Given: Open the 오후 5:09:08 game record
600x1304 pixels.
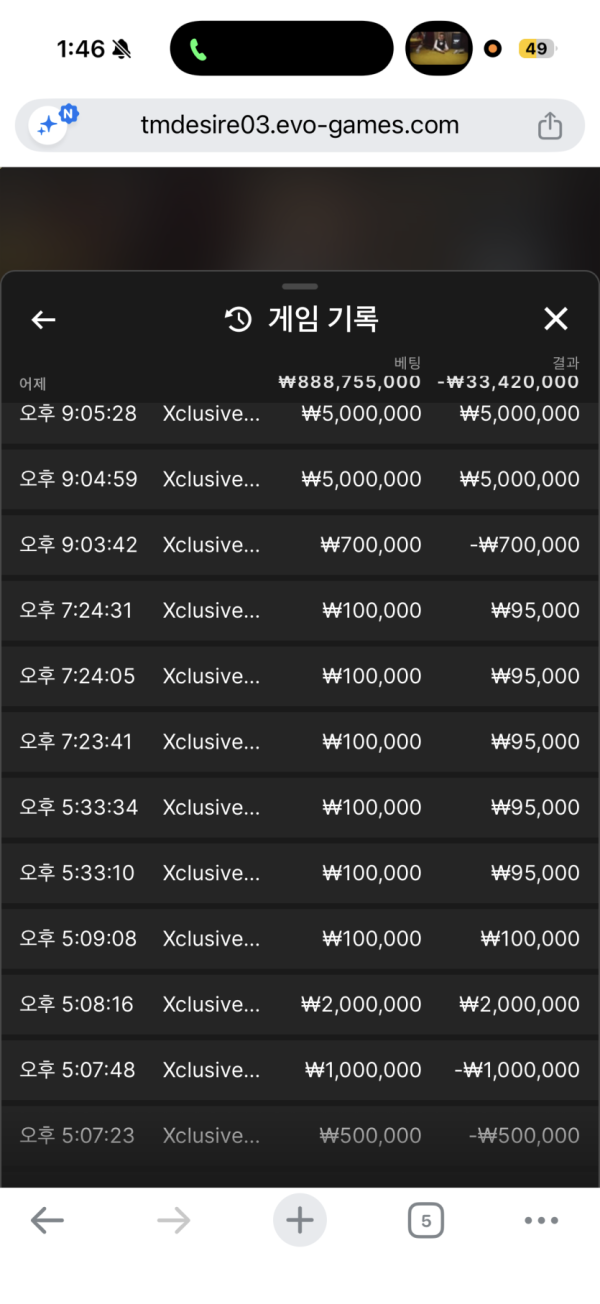Looking at the screenshot, I should pyautogui.click(x=300, y=939).
